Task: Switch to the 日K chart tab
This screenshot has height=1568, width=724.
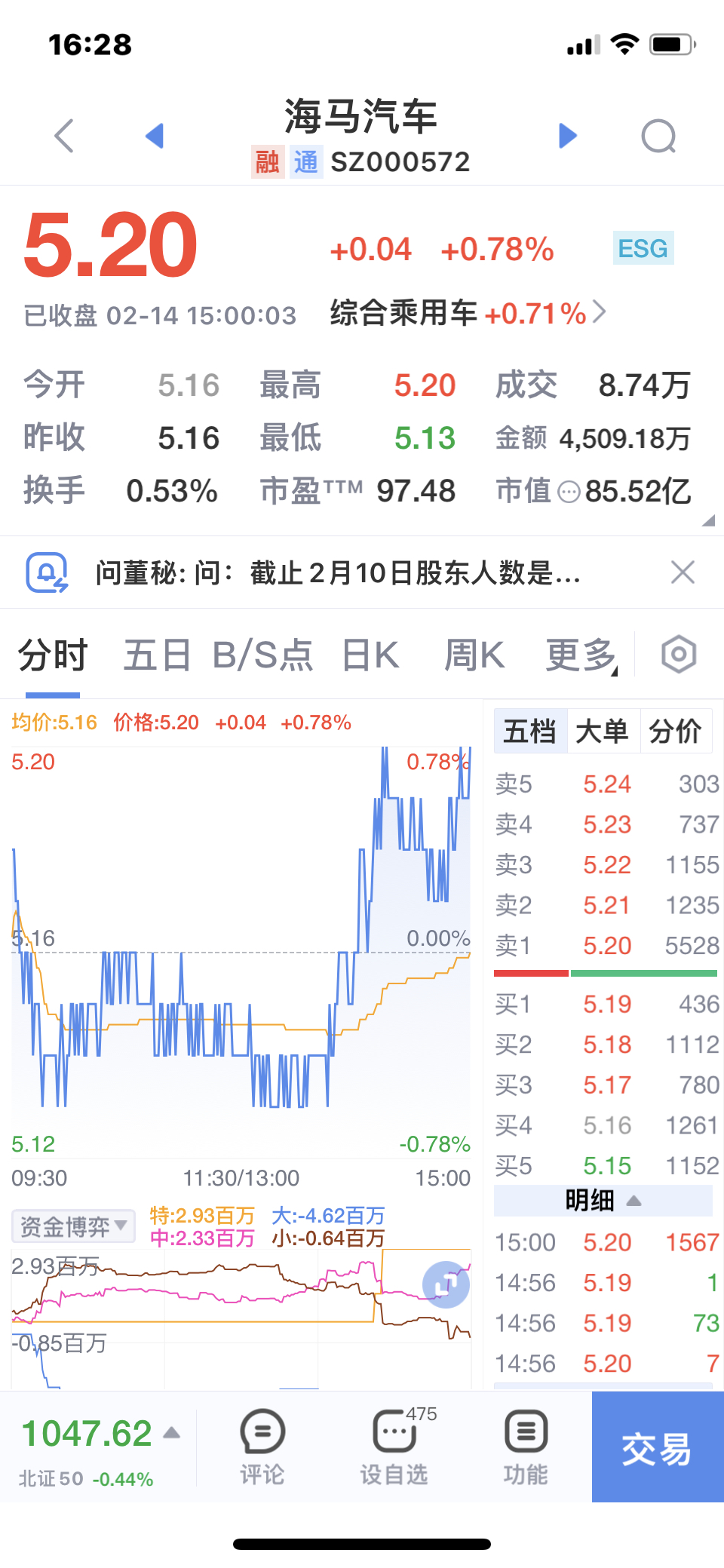Action: coord(370,655)
